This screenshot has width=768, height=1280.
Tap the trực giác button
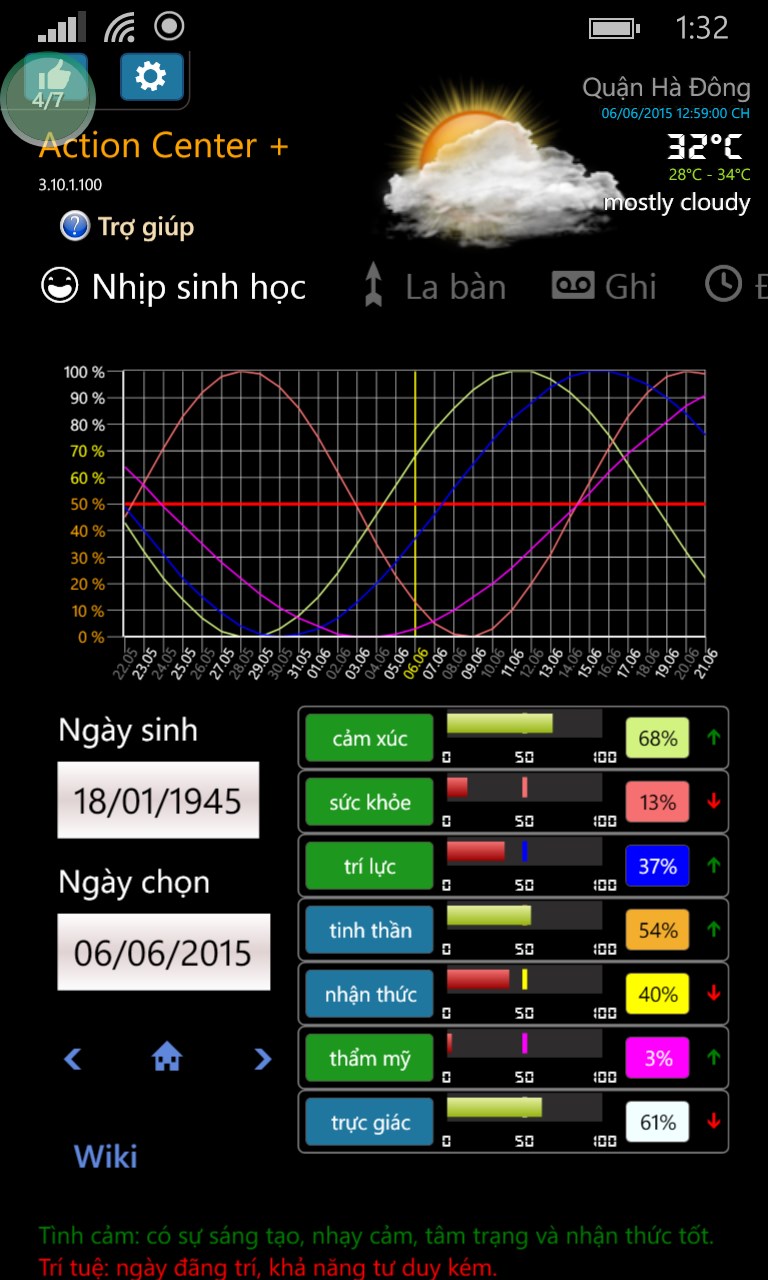(369, 1123)
